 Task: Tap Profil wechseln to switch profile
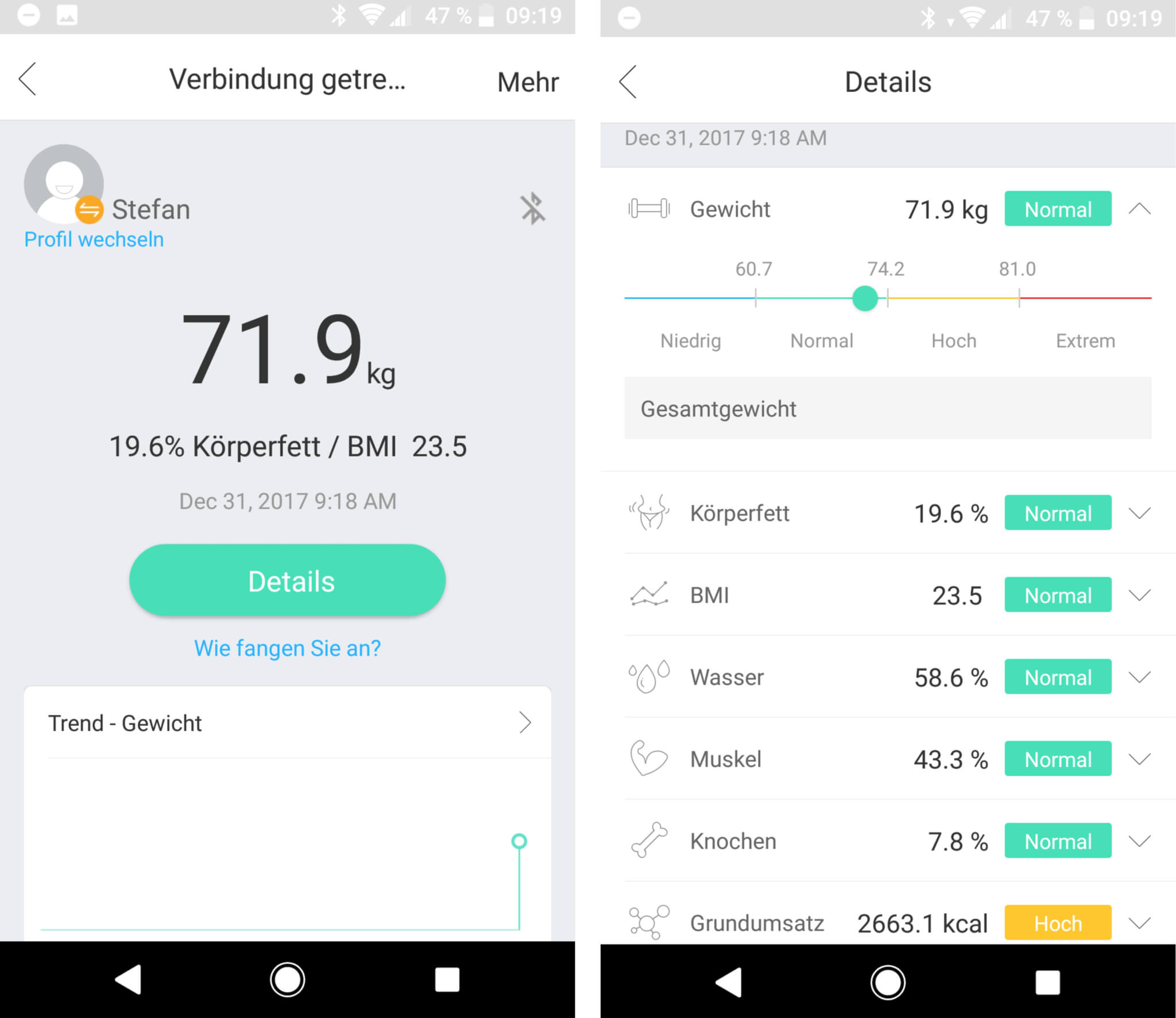[94, 239]
